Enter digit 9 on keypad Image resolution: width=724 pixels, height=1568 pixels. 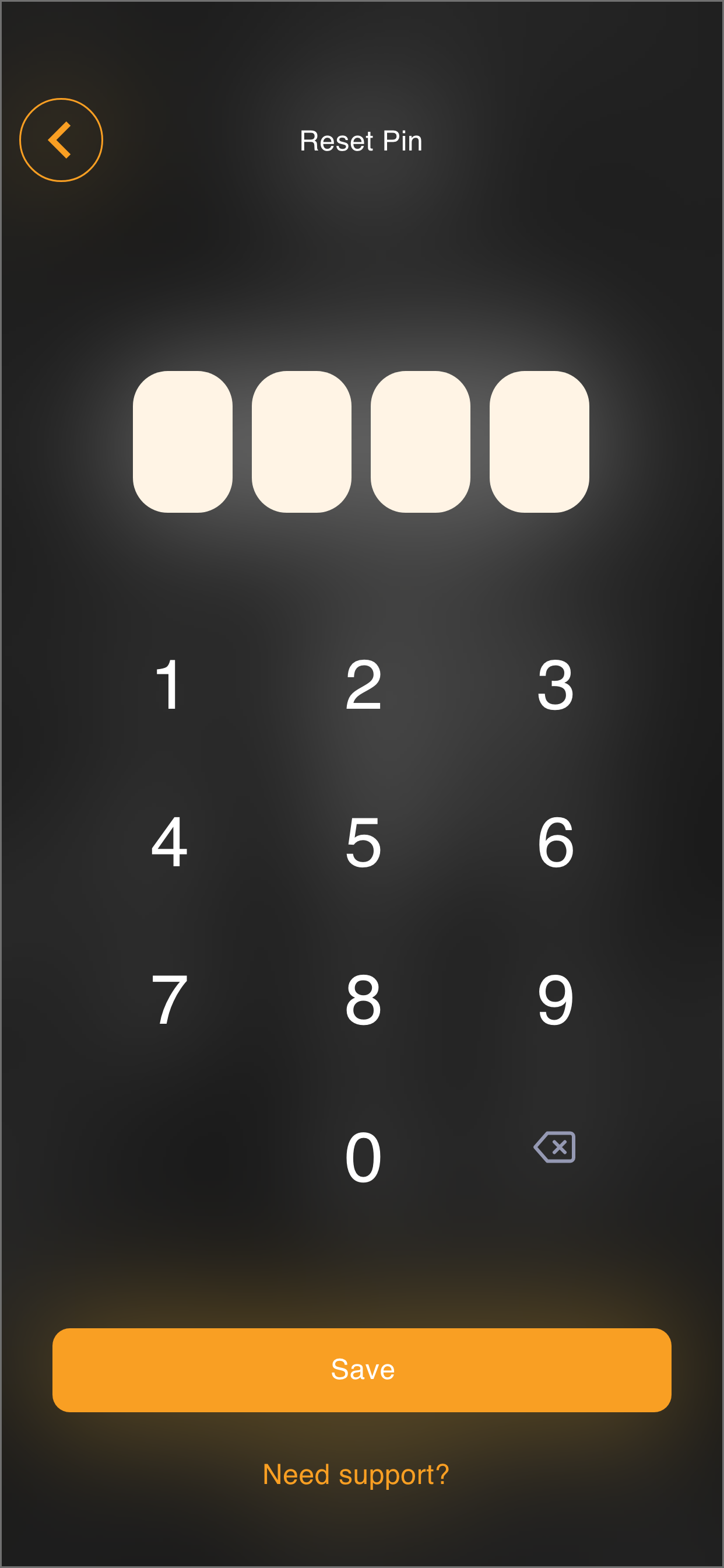[x=555, y=999]
